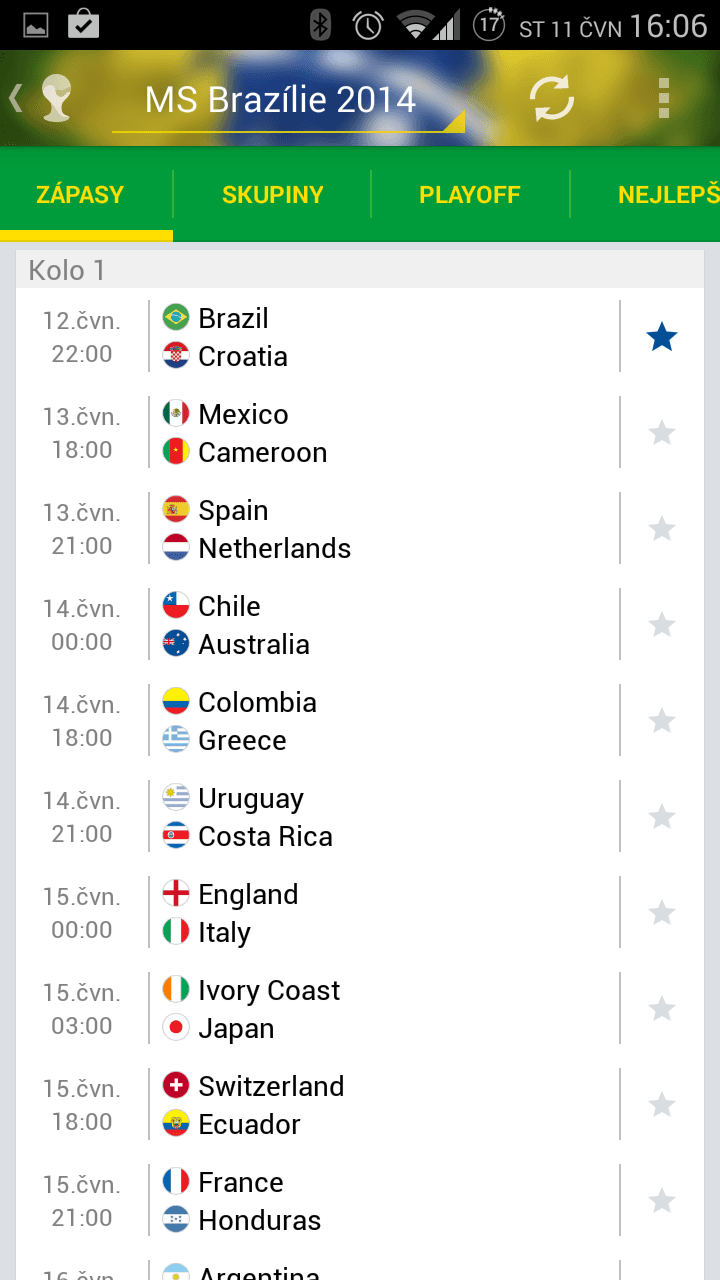Tap the Spain flag icon

click(175, 510)
